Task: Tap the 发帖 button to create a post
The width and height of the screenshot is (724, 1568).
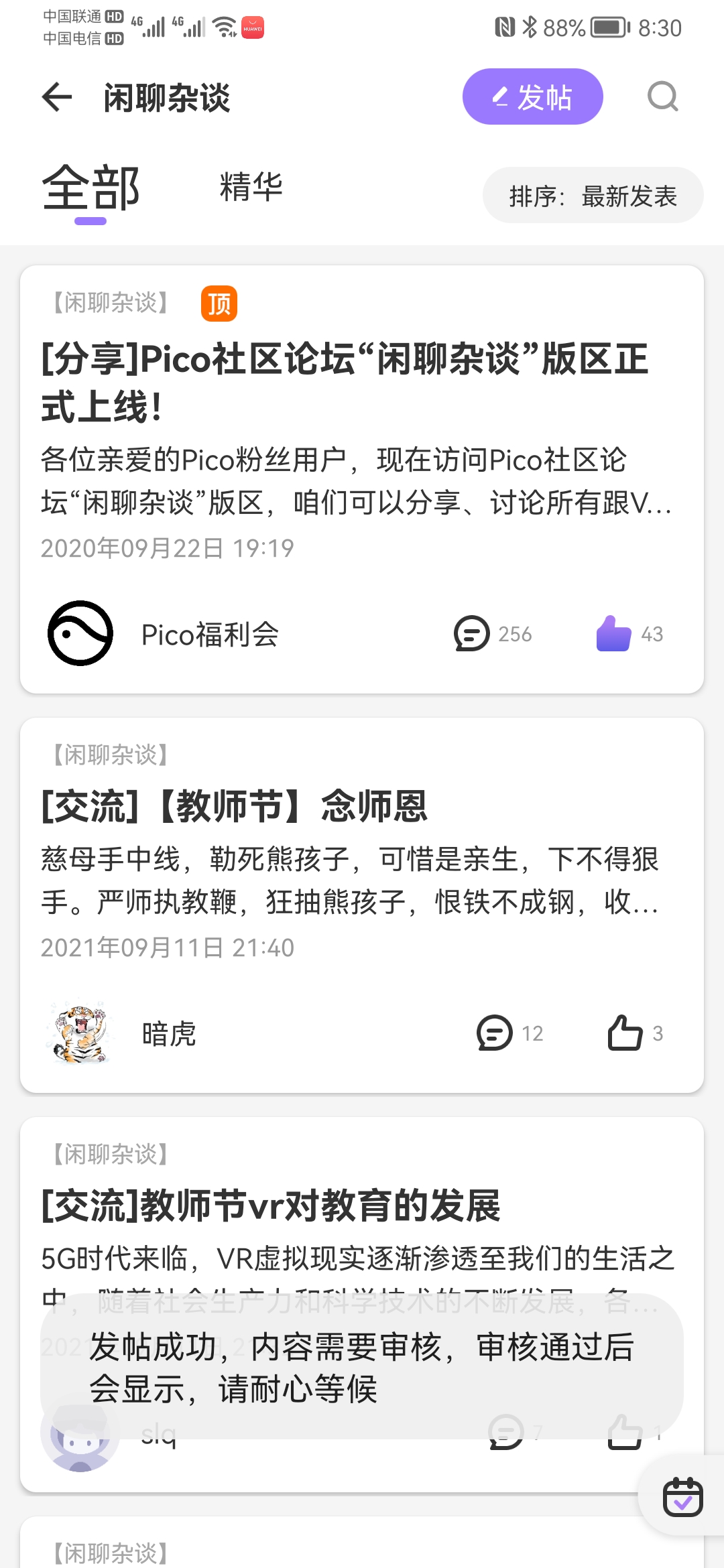Action: [x=533, y=96]
